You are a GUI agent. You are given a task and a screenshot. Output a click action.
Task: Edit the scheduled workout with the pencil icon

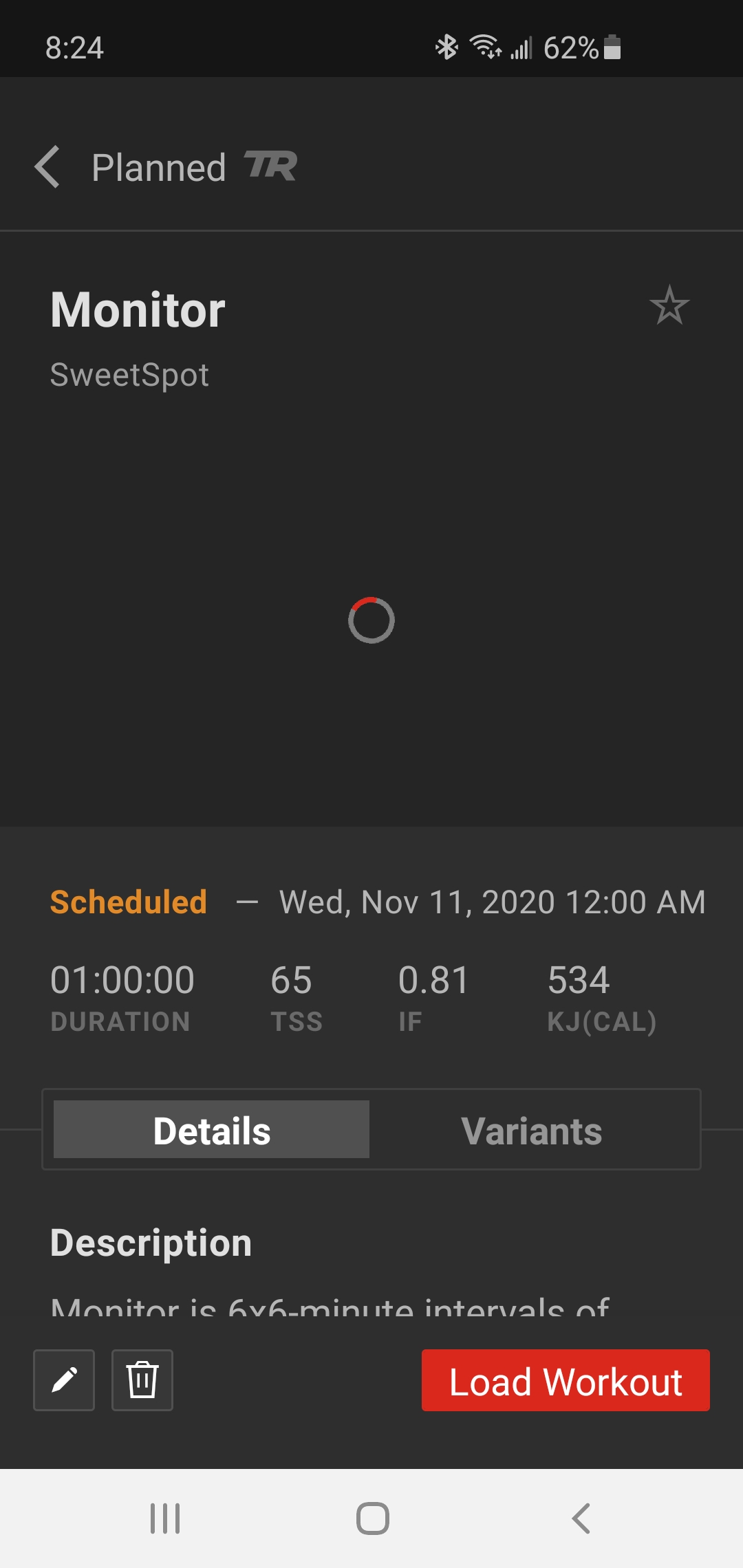(x=64, y=1380)
